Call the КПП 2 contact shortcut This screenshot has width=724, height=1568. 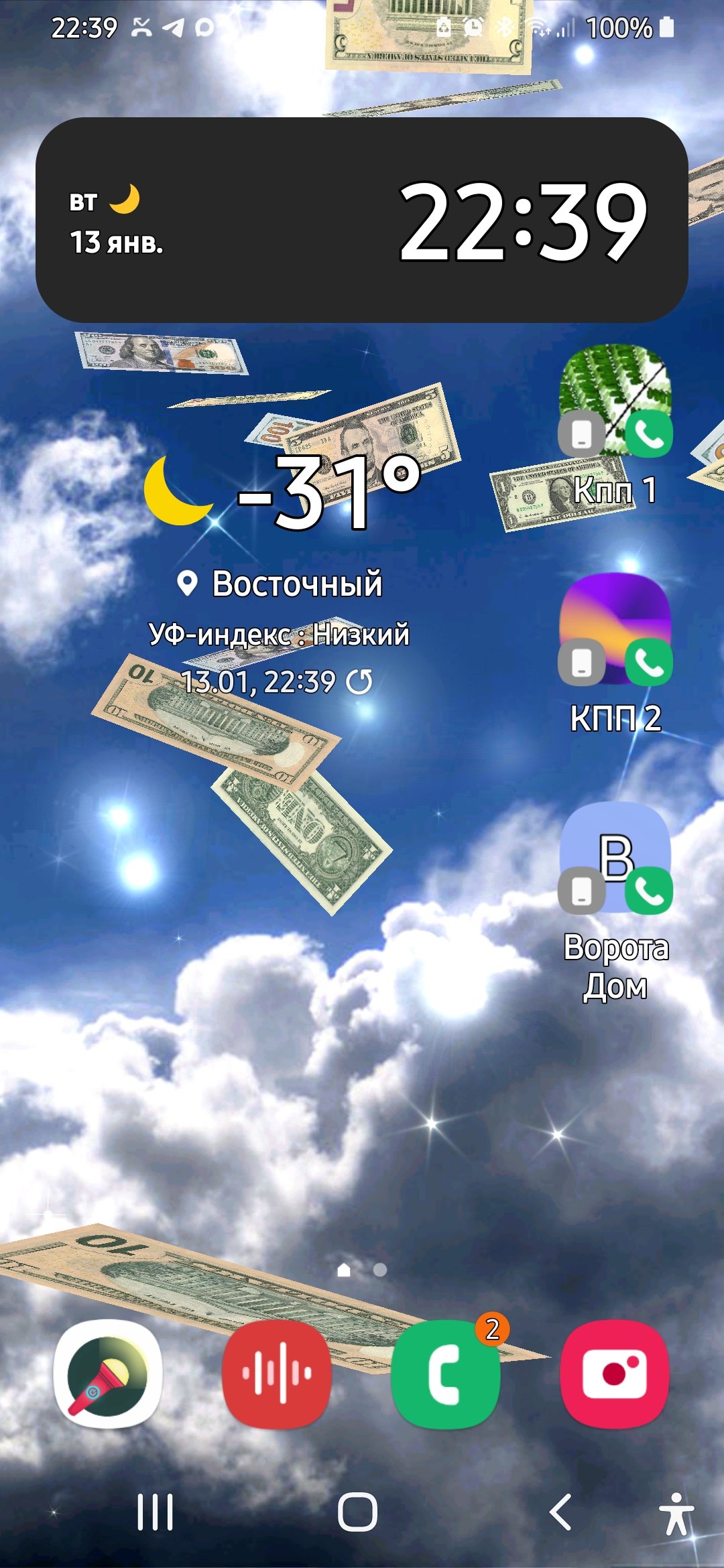(x=615, y=630)
